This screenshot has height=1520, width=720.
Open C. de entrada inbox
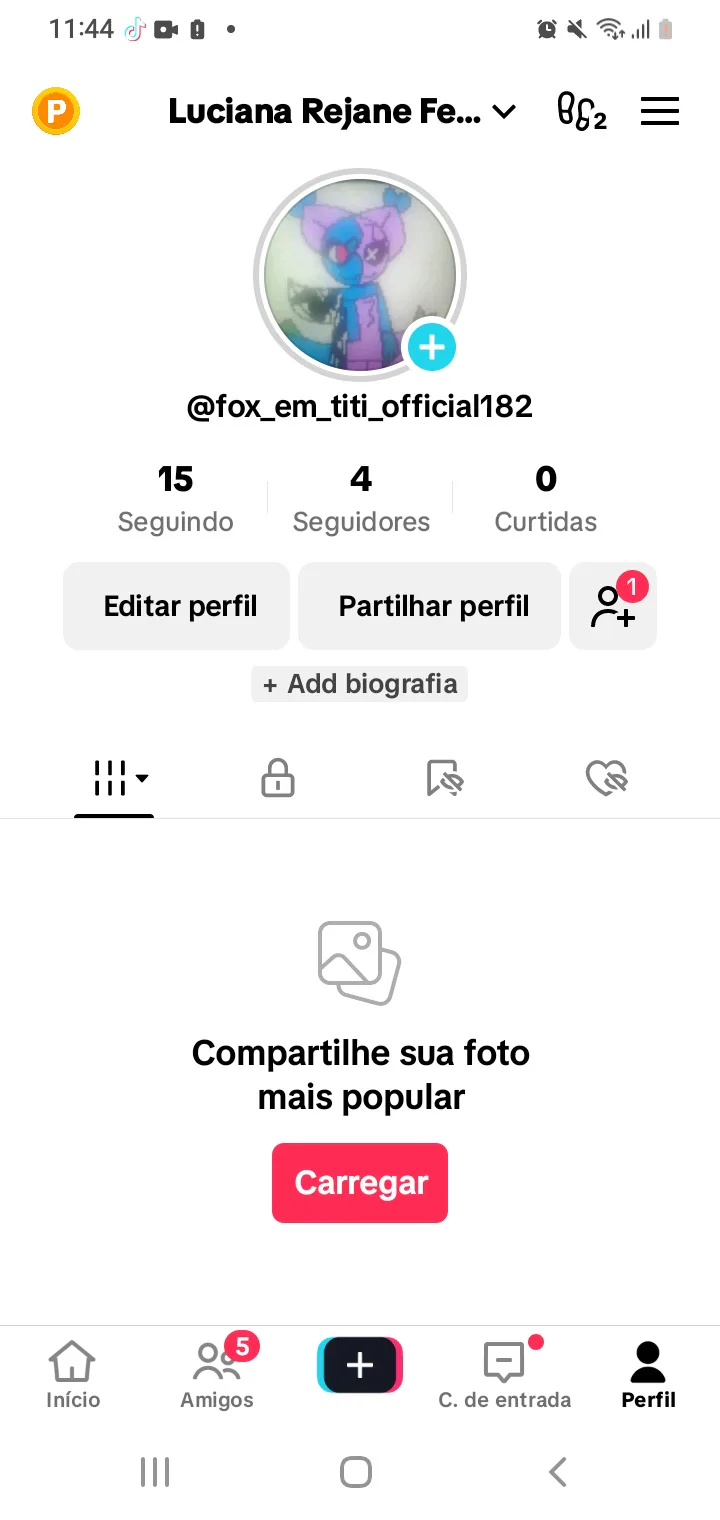(x=504, y=1376)
